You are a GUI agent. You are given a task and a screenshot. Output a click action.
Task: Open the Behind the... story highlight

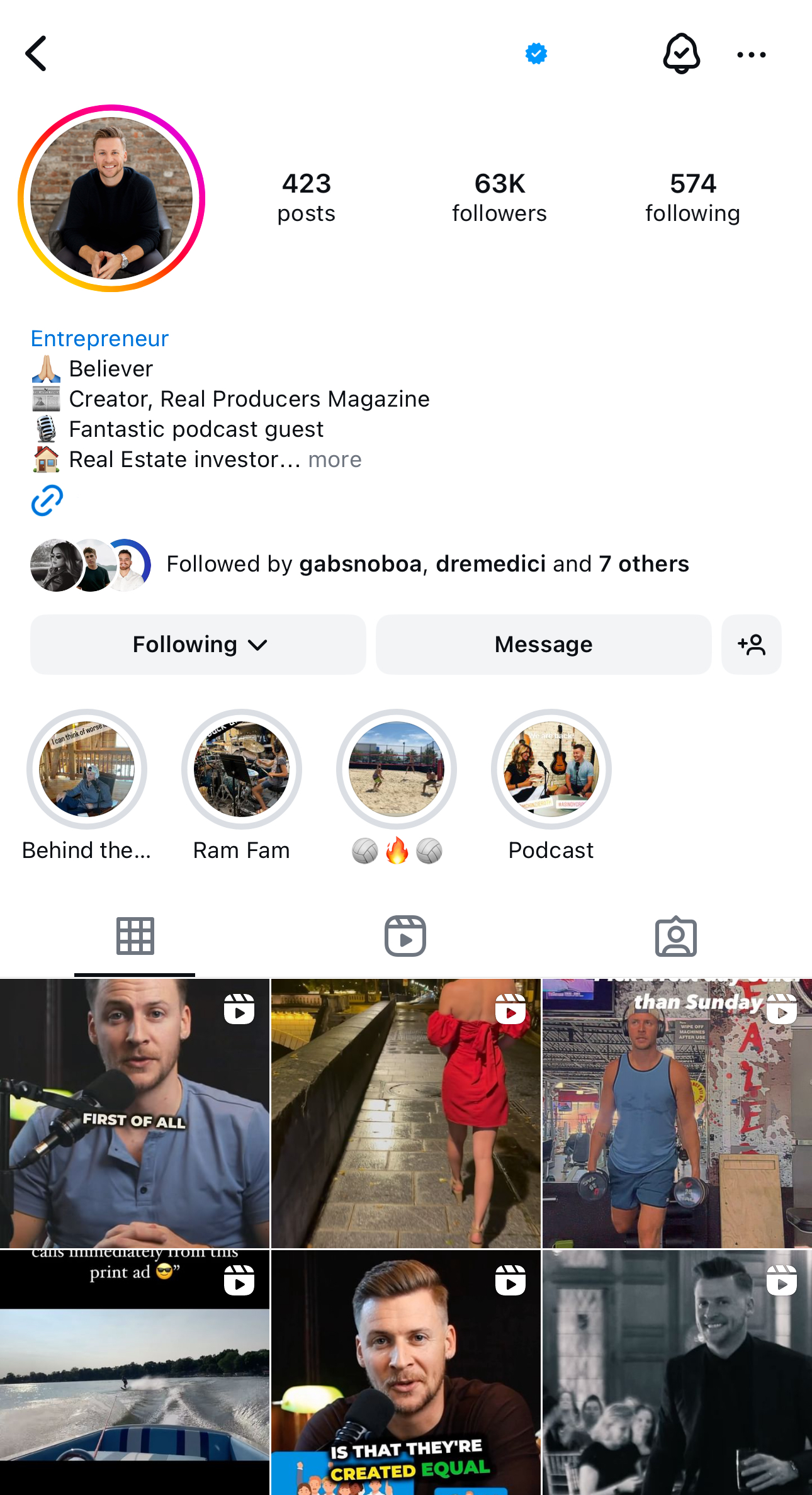click(87, 769)
